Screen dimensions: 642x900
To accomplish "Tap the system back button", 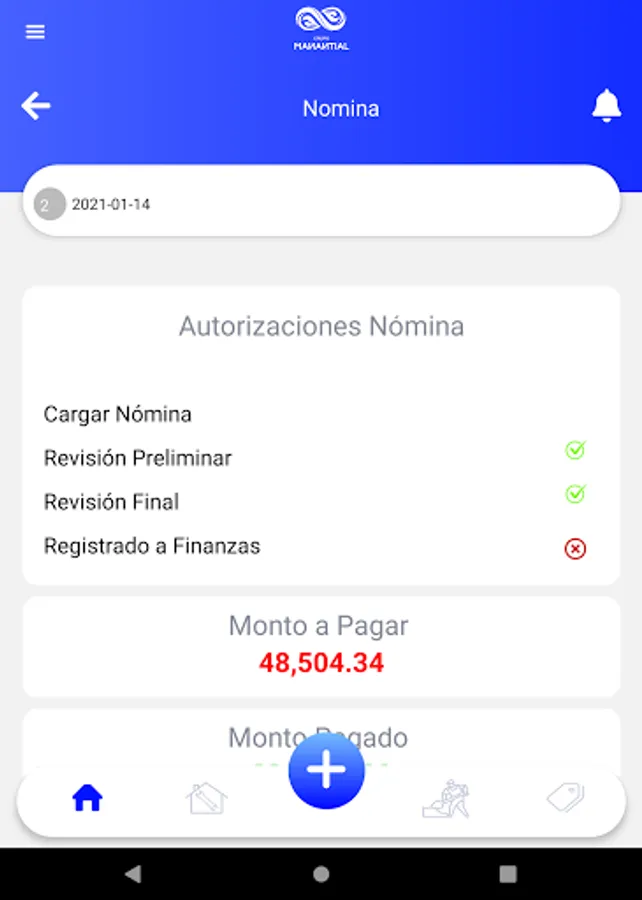I will [133, 874].
